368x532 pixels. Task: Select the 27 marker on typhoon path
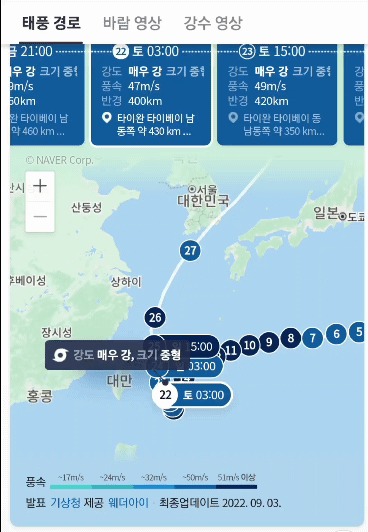(x=190, y=251)
